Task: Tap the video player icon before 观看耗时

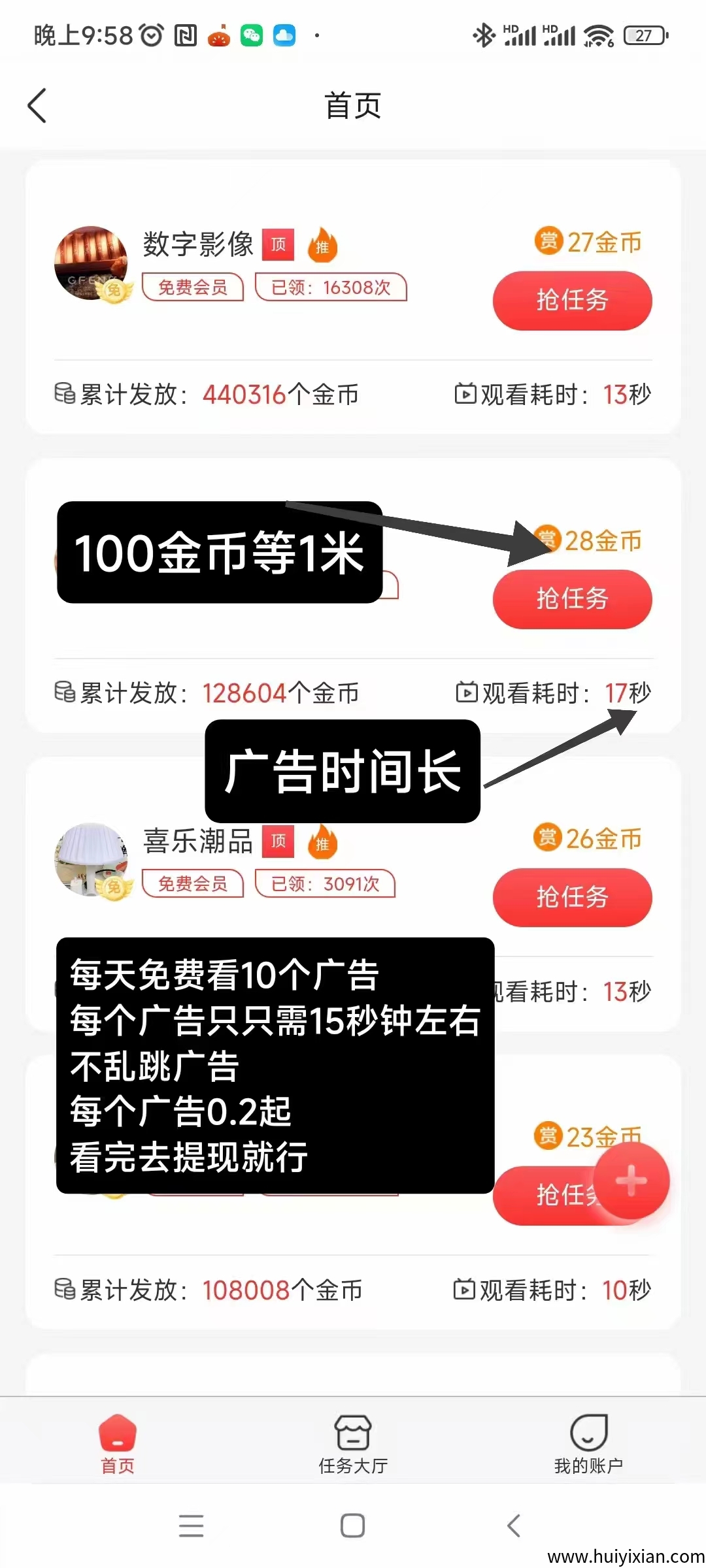Action: 465,393
